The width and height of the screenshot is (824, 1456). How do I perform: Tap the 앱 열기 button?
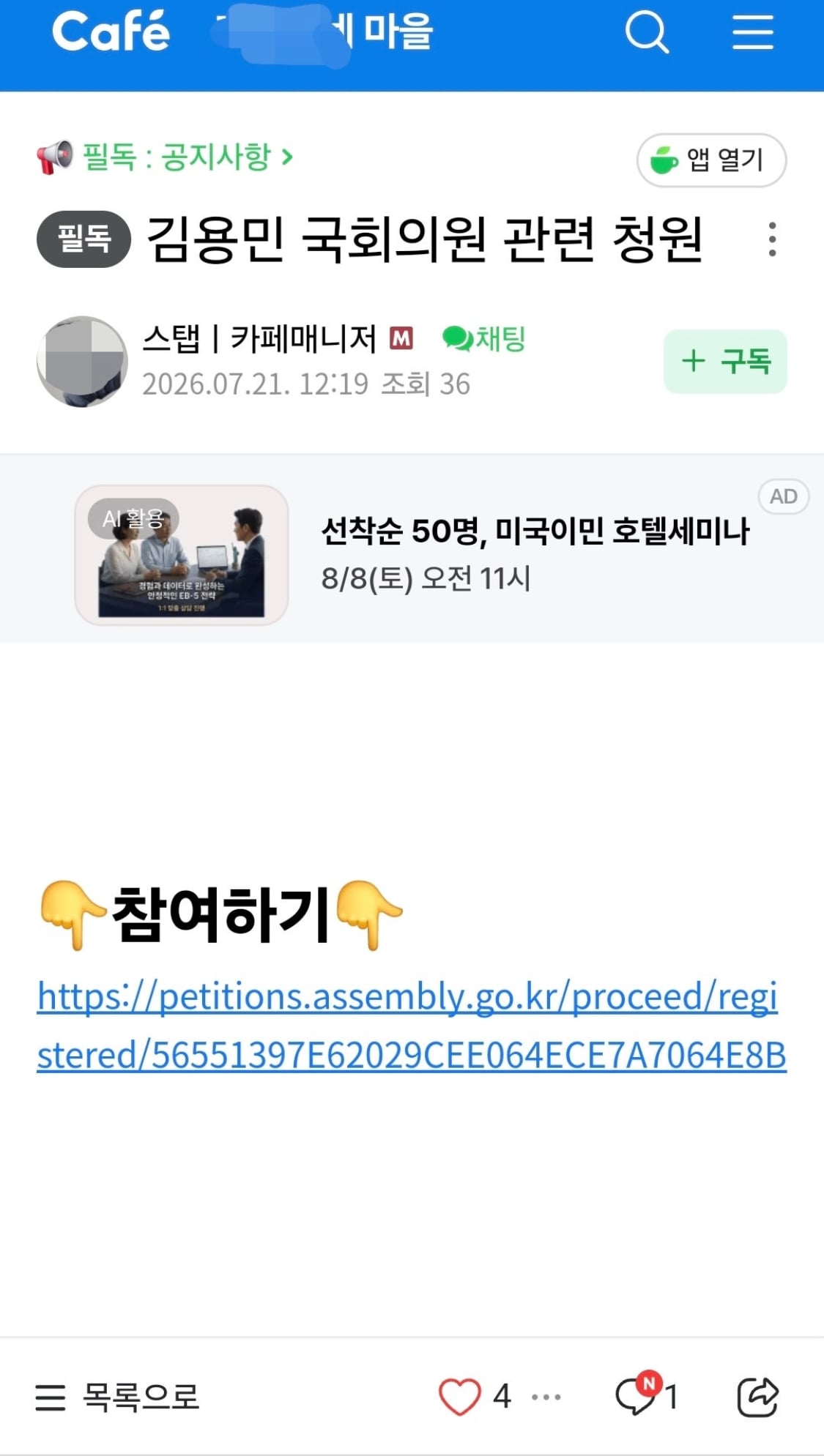[x=711, y=160]
